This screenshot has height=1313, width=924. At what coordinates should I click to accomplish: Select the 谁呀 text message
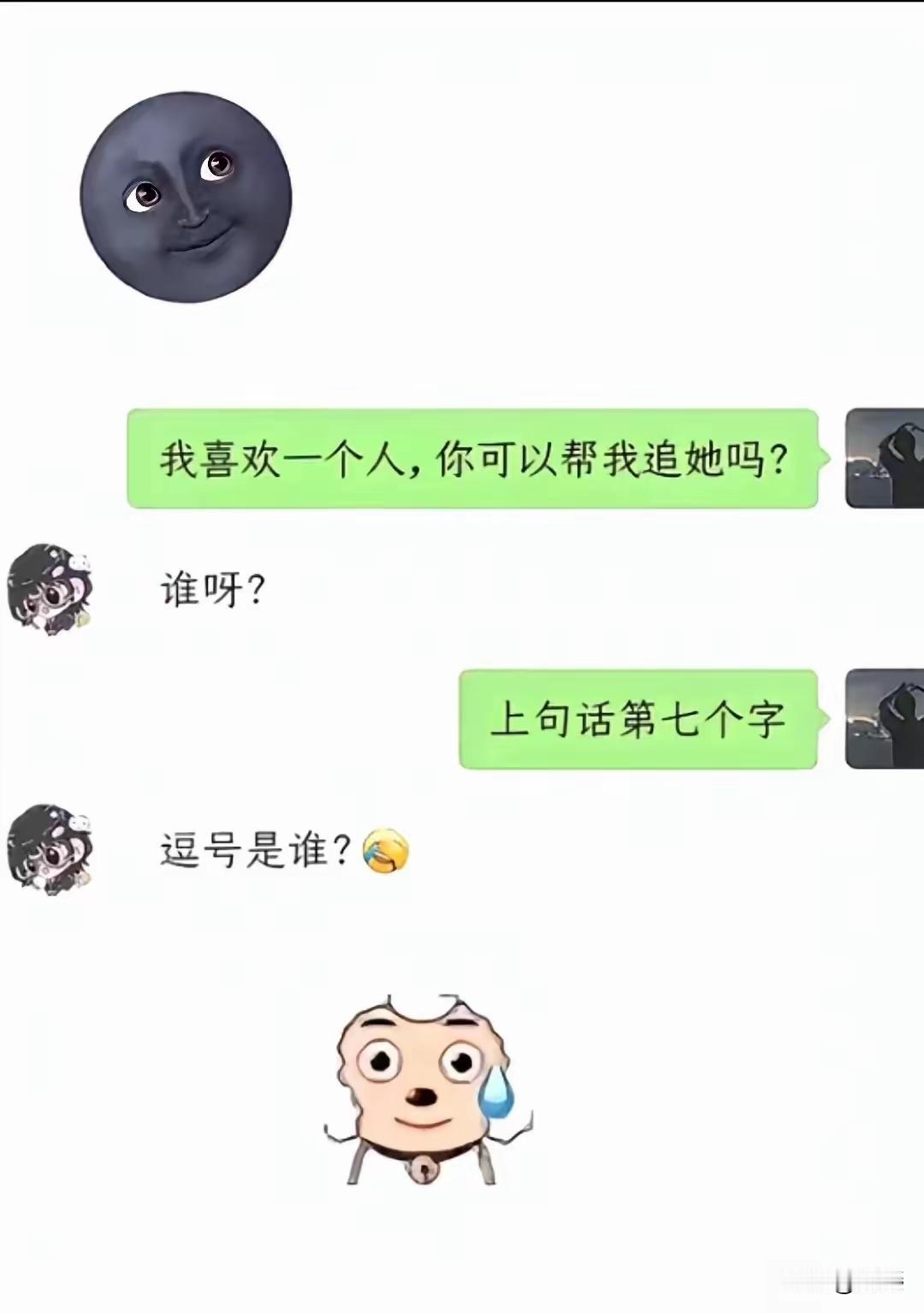[211, 588]
